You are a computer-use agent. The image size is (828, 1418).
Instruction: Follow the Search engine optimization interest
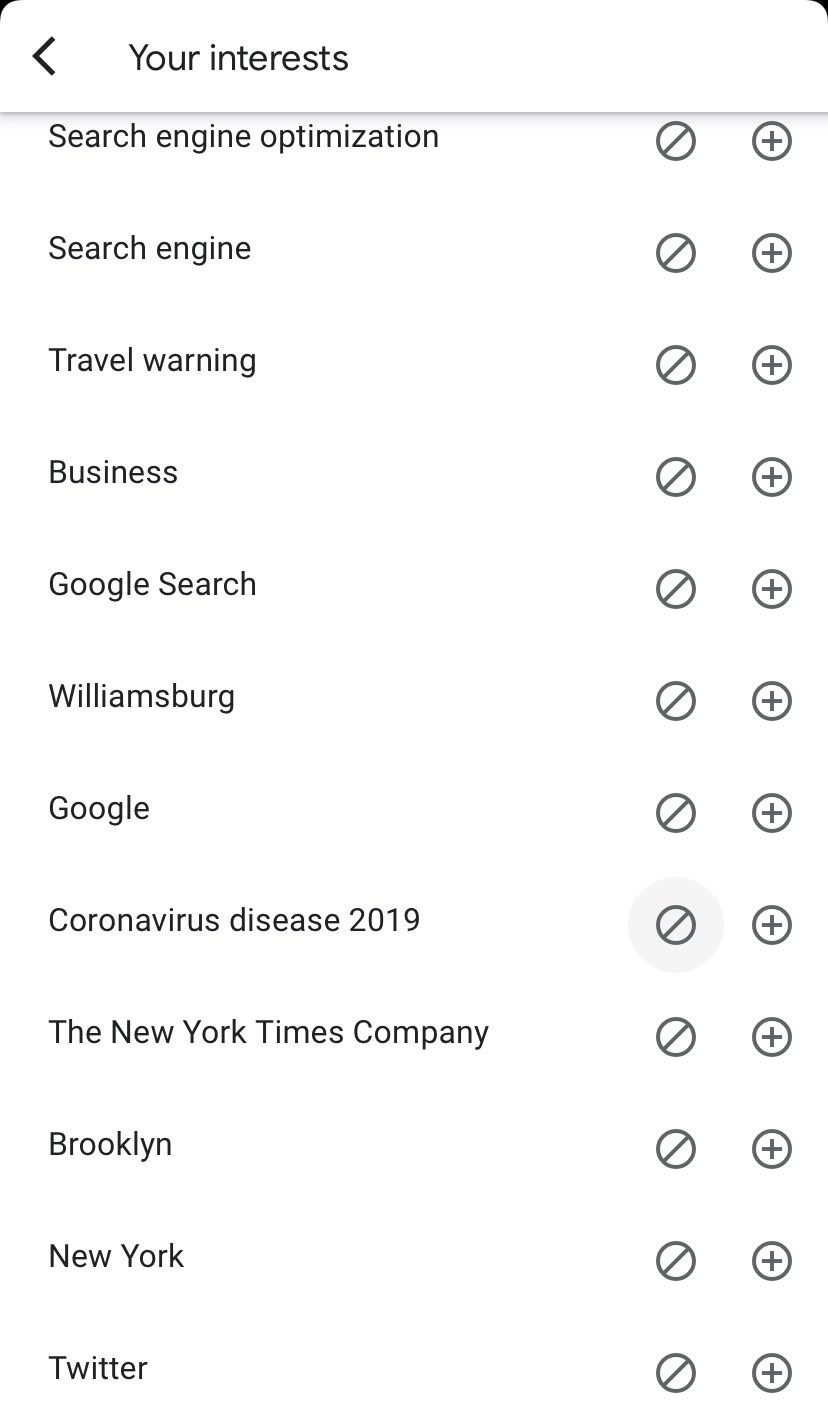[771, 141]
